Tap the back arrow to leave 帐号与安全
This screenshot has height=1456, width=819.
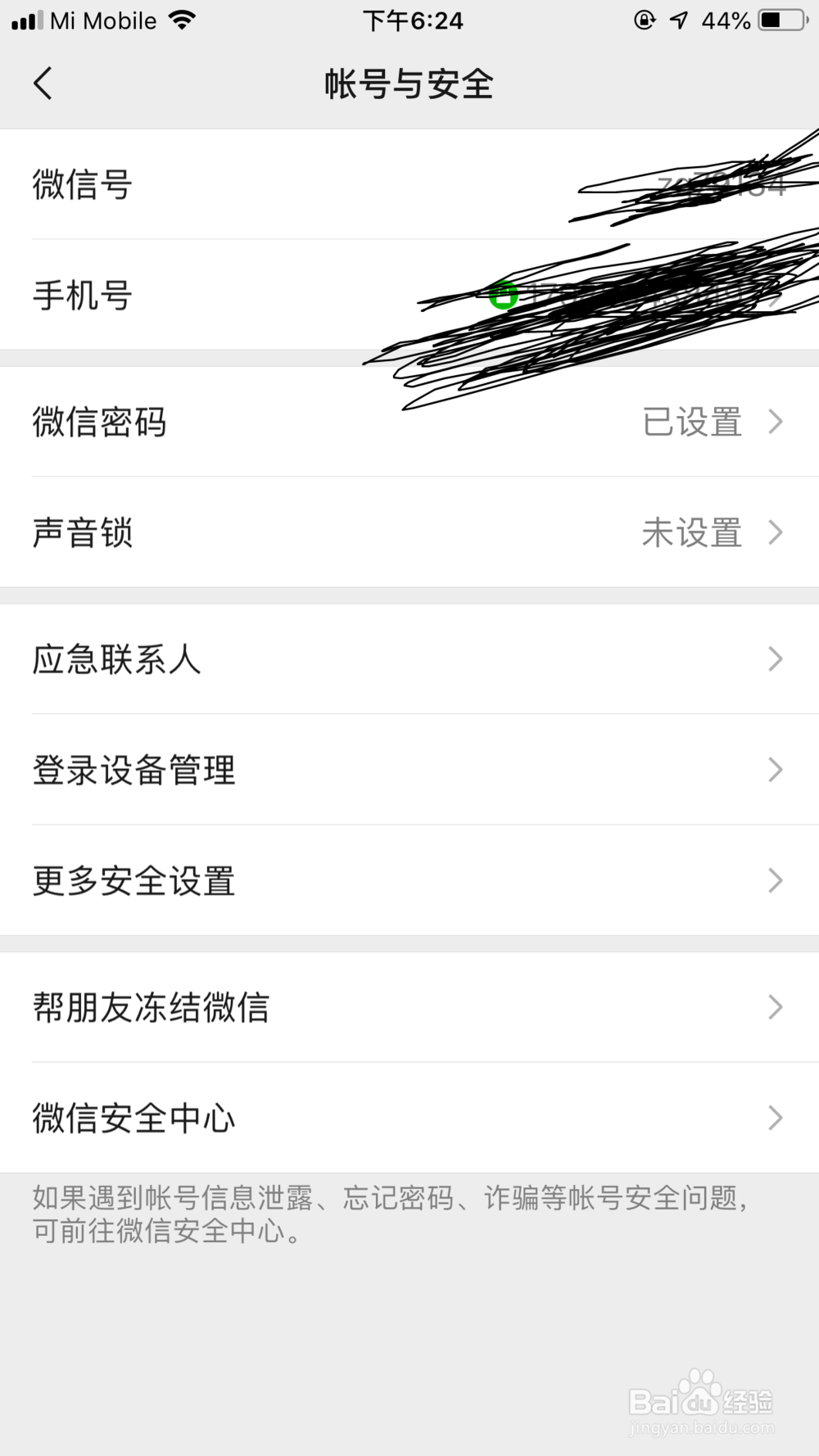(x=43, y=82)
